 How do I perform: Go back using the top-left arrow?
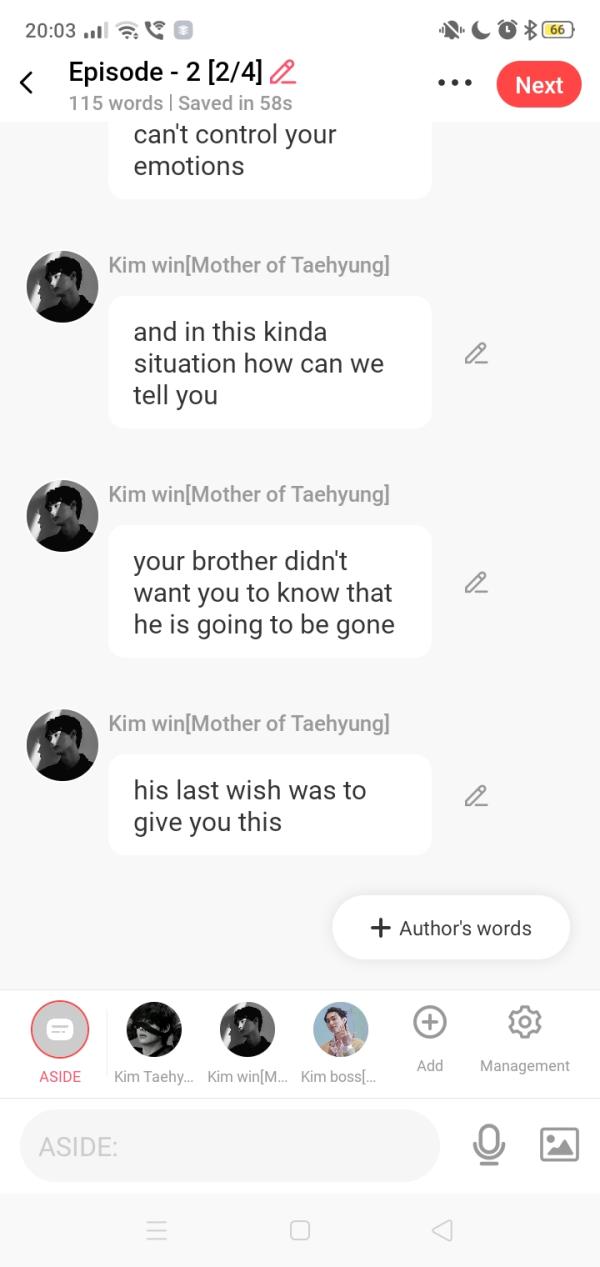pos(27,83)
